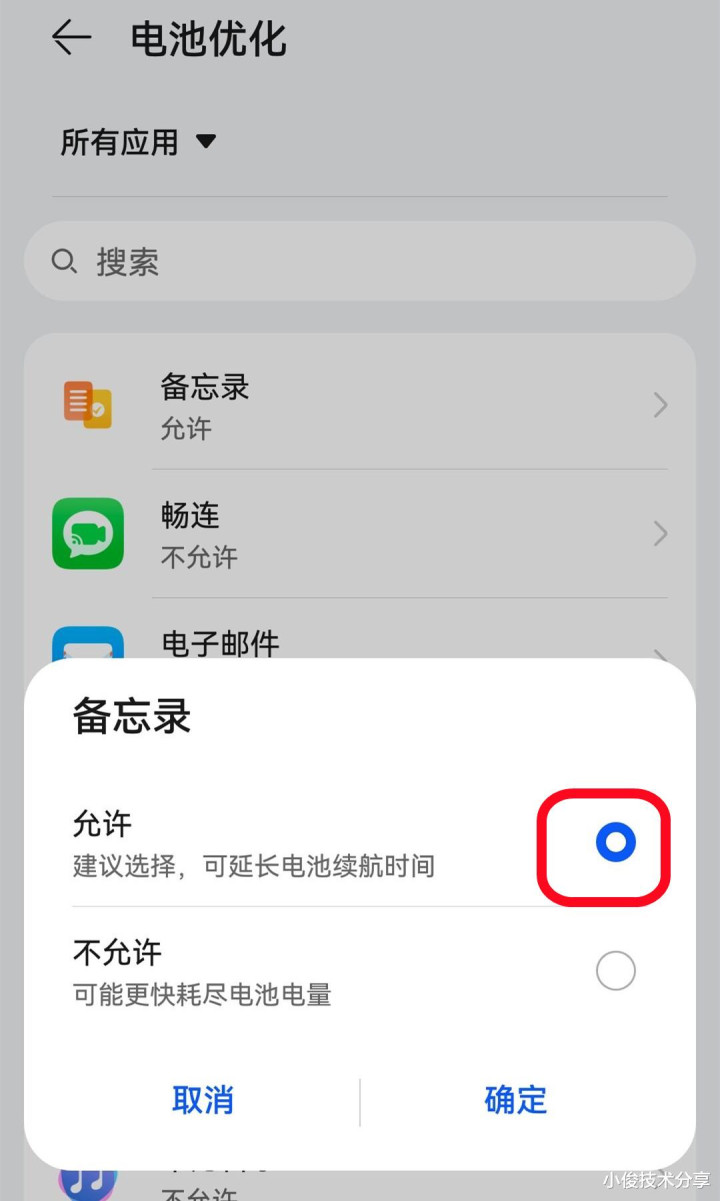Tap the 搜索 search field
This screenshot has height=1201, width=720.
(x=360, y=262)
